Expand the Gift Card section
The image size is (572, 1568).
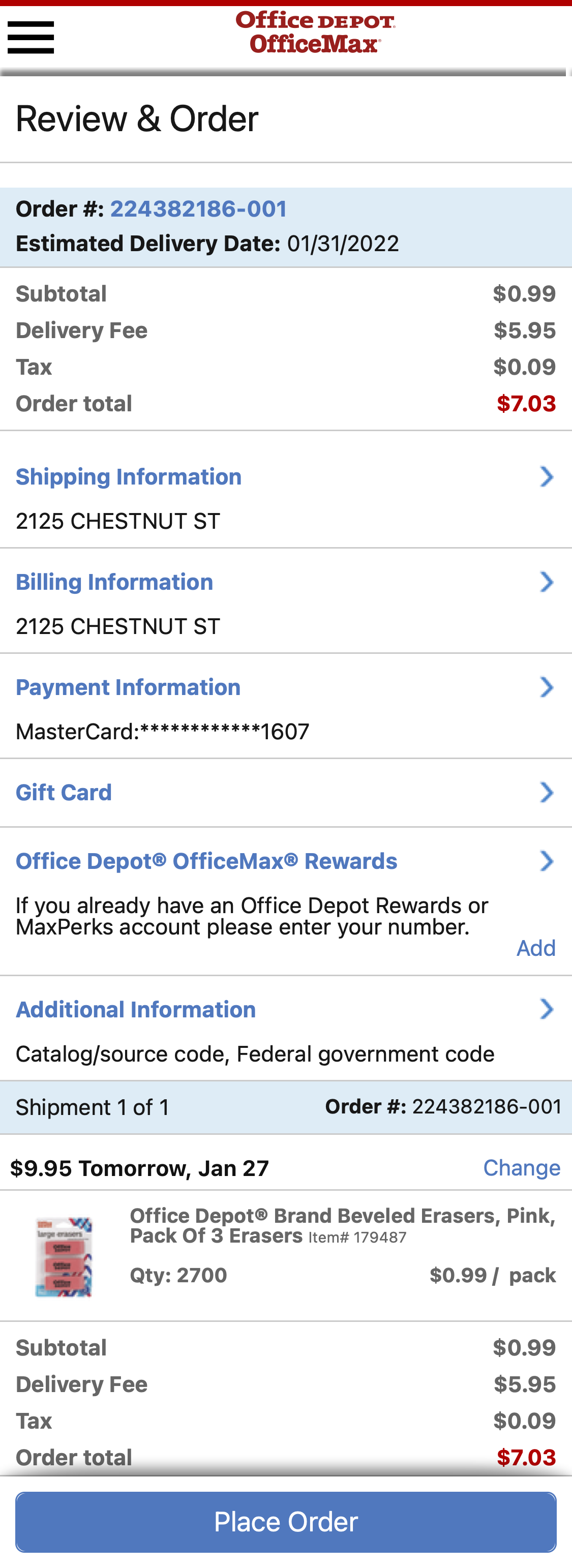pyautogui.click(x=547, y=793)
